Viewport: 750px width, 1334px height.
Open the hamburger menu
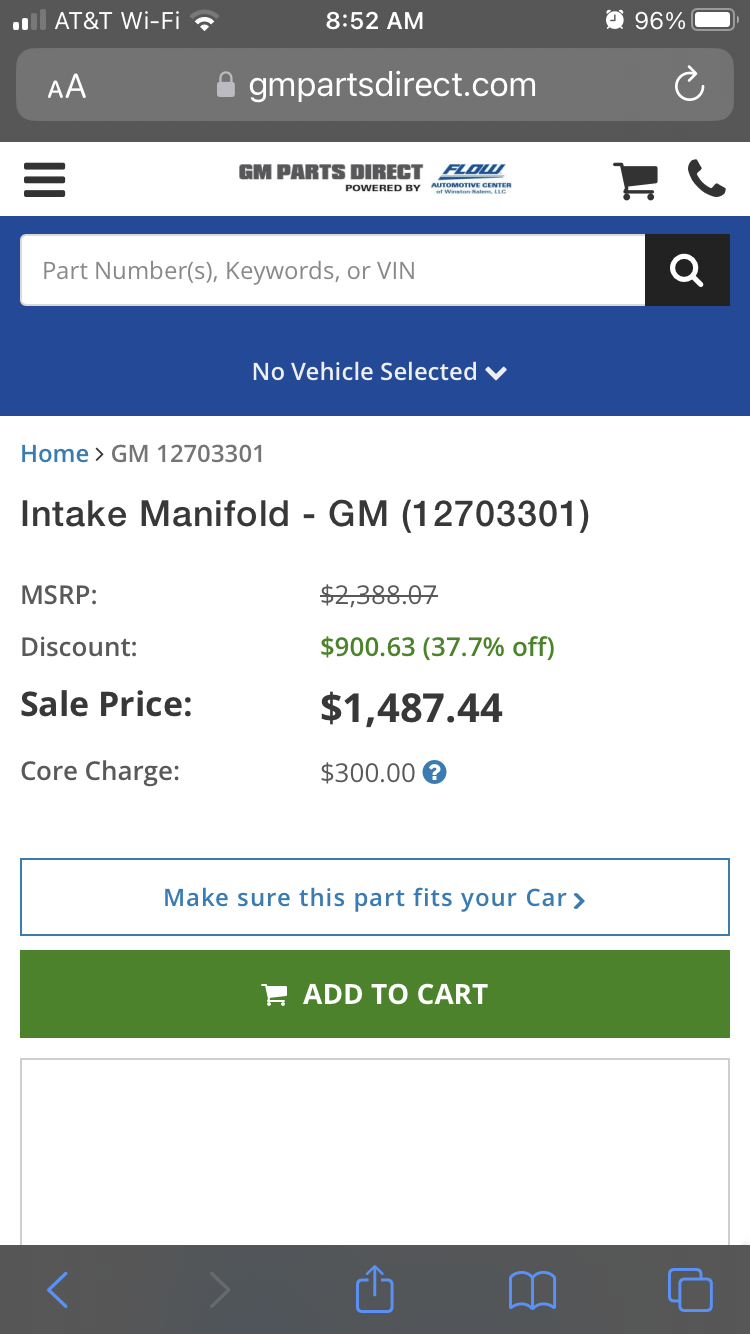44,180
